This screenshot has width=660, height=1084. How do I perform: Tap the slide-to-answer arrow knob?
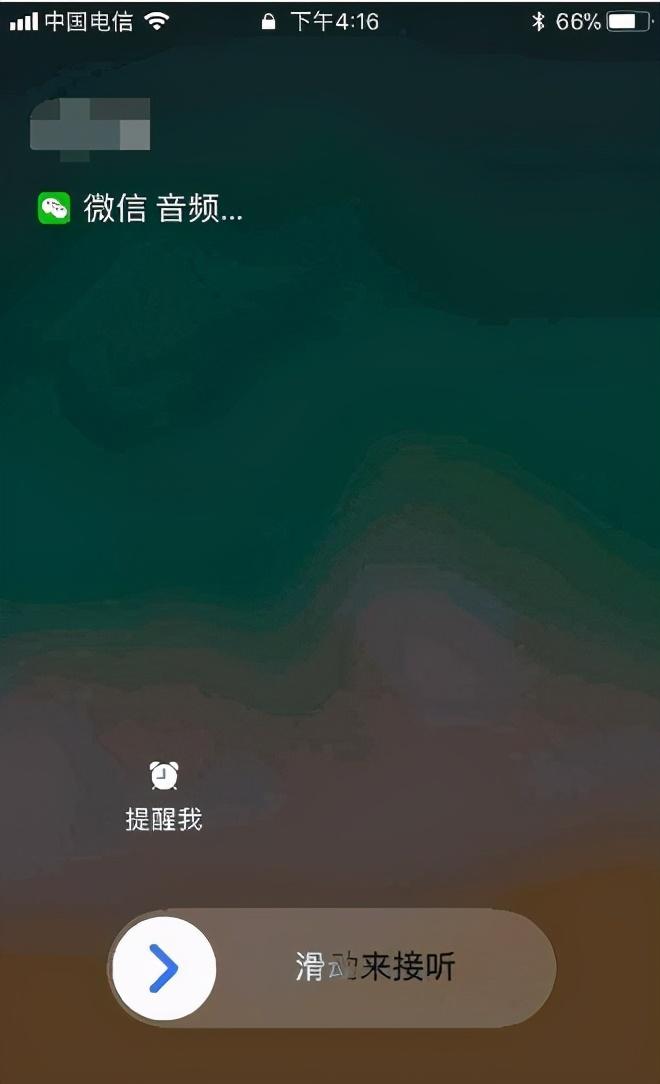164,968
